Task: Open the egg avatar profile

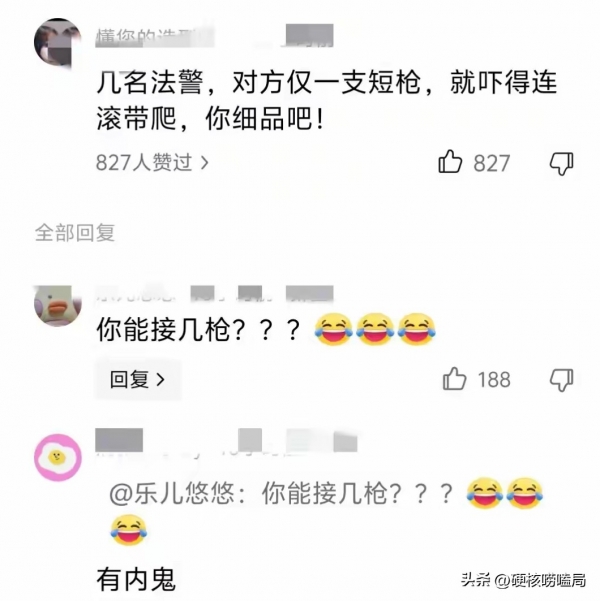Action: (x=57, y=458)
